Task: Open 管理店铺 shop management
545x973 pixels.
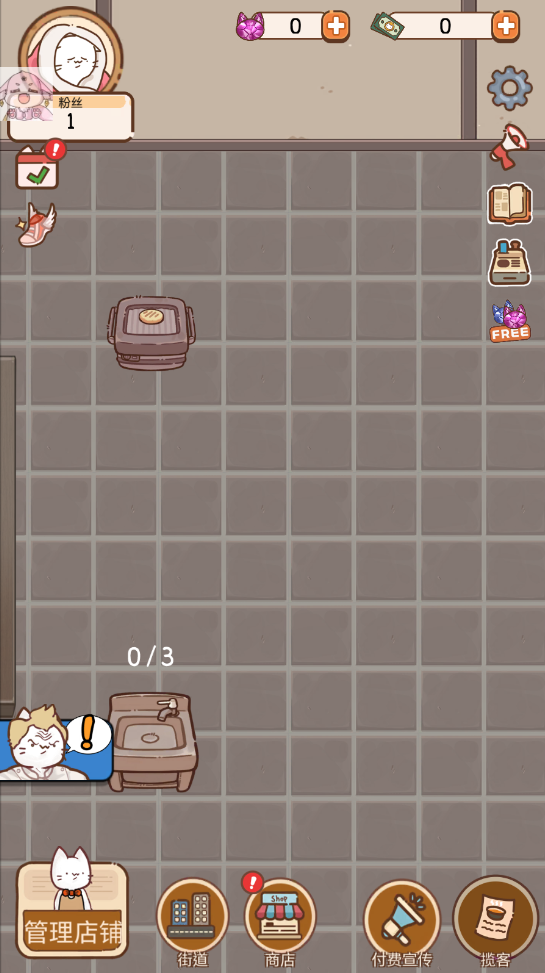Action: click(x=72, y=907)
